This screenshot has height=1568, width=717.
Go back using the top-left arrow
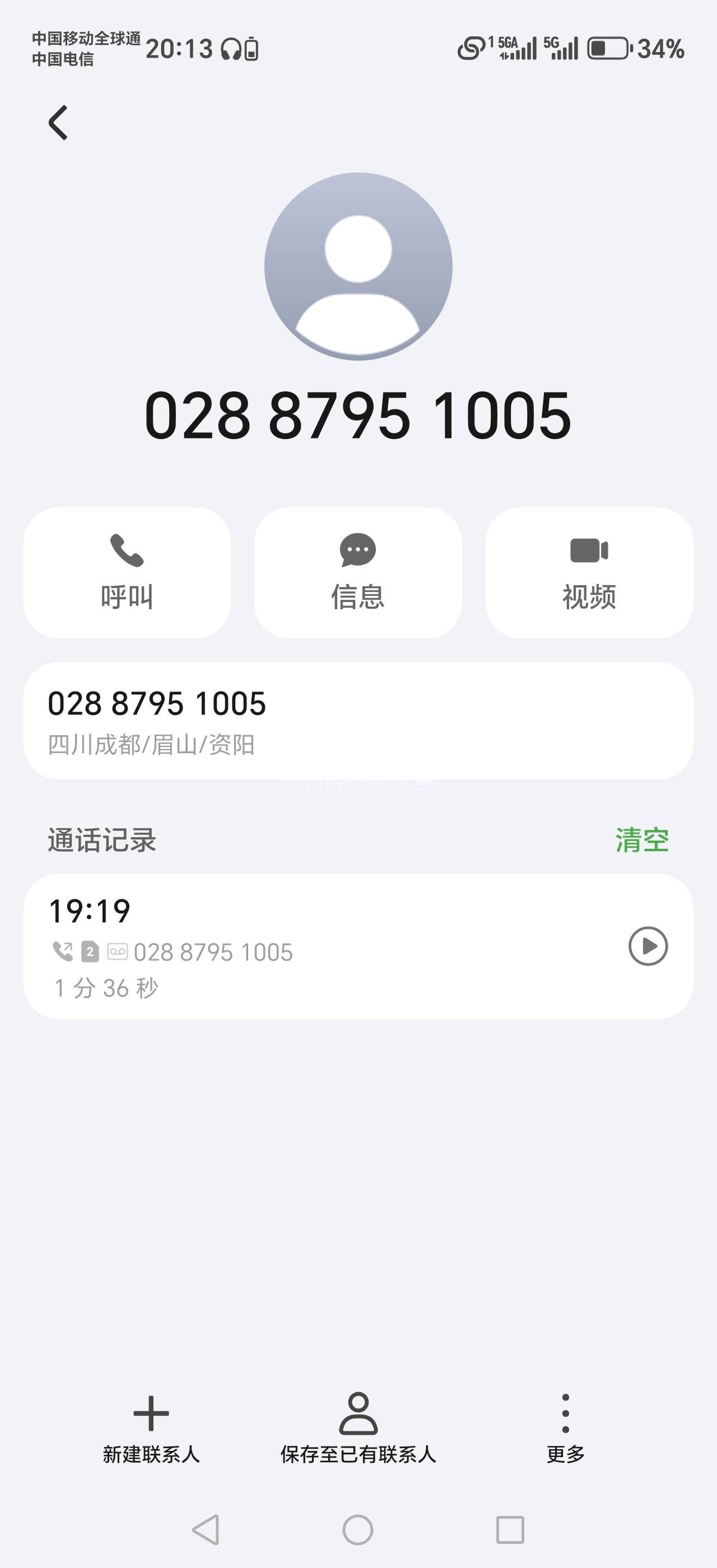[58, 123]
